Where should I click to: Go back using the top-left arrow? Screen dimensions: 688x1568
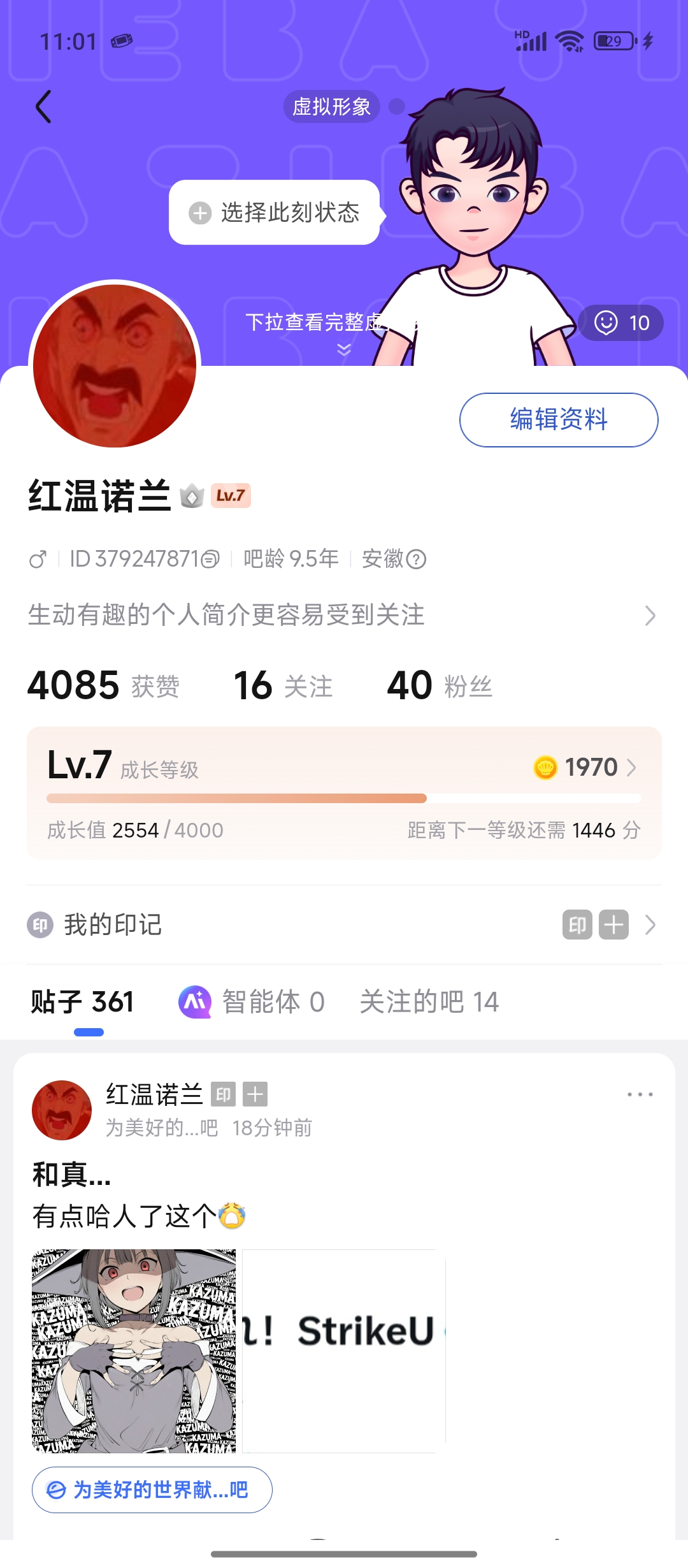coord(43,106)
